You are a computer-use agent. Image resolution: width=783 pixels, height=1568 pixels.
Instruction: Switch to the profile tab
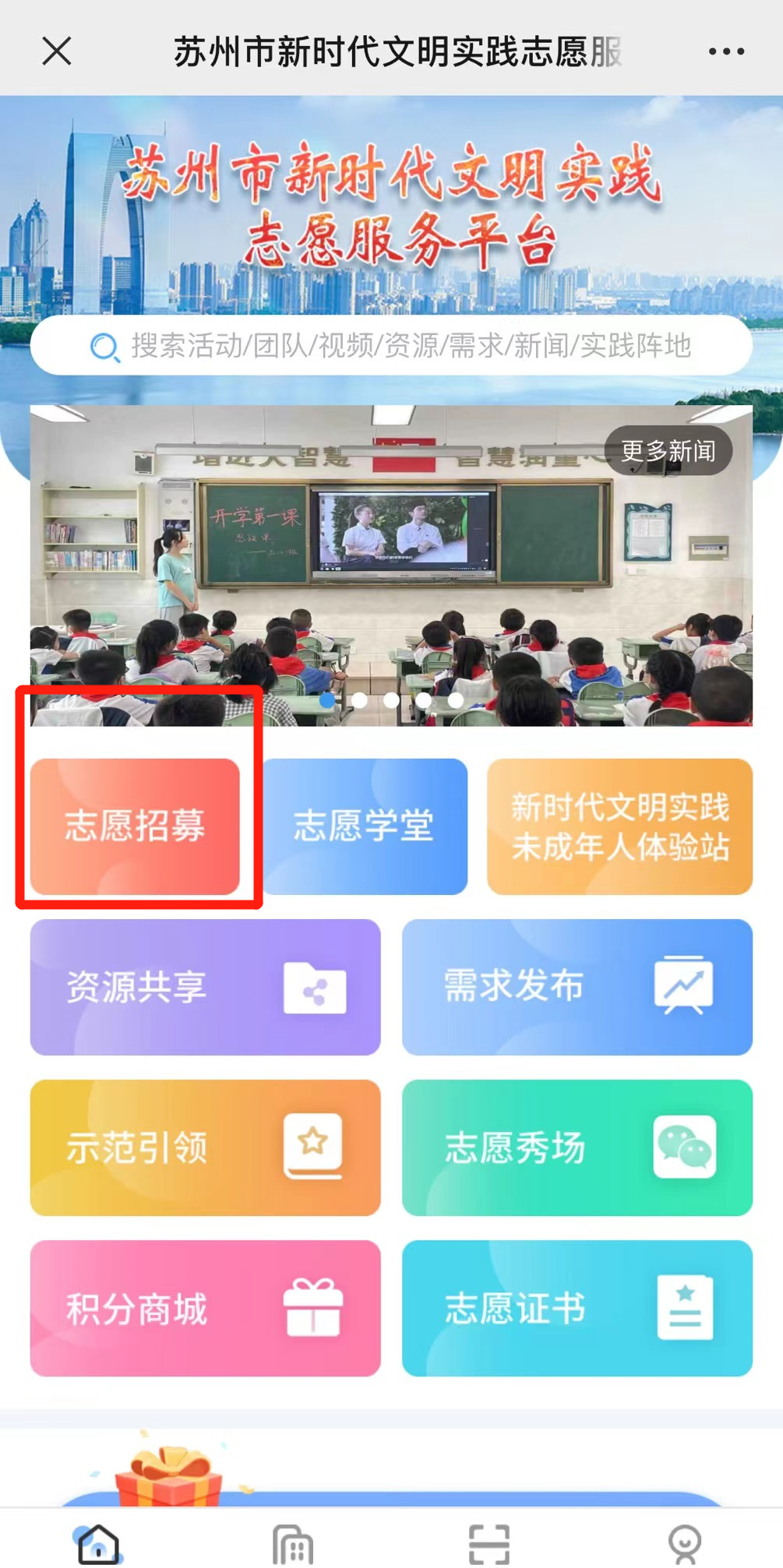point(685,1544)
